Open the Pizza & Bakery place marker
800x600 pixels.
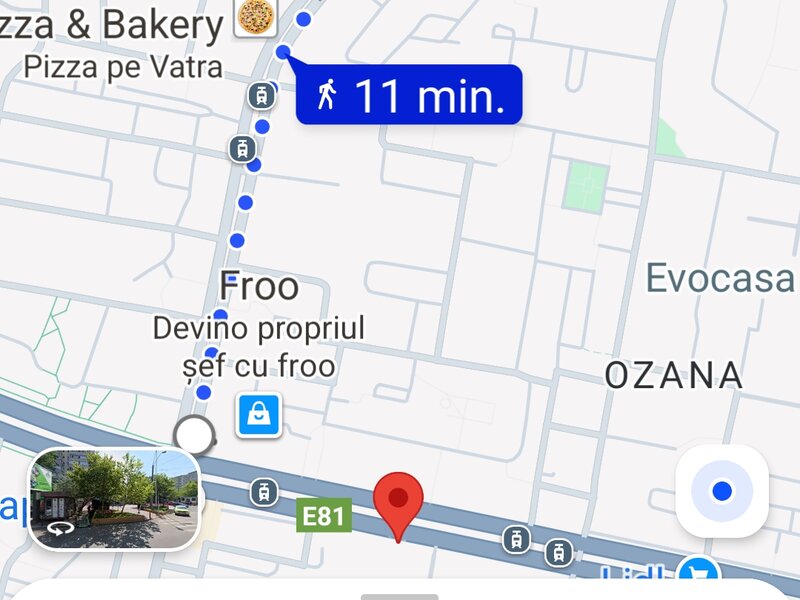coord(256,17)
